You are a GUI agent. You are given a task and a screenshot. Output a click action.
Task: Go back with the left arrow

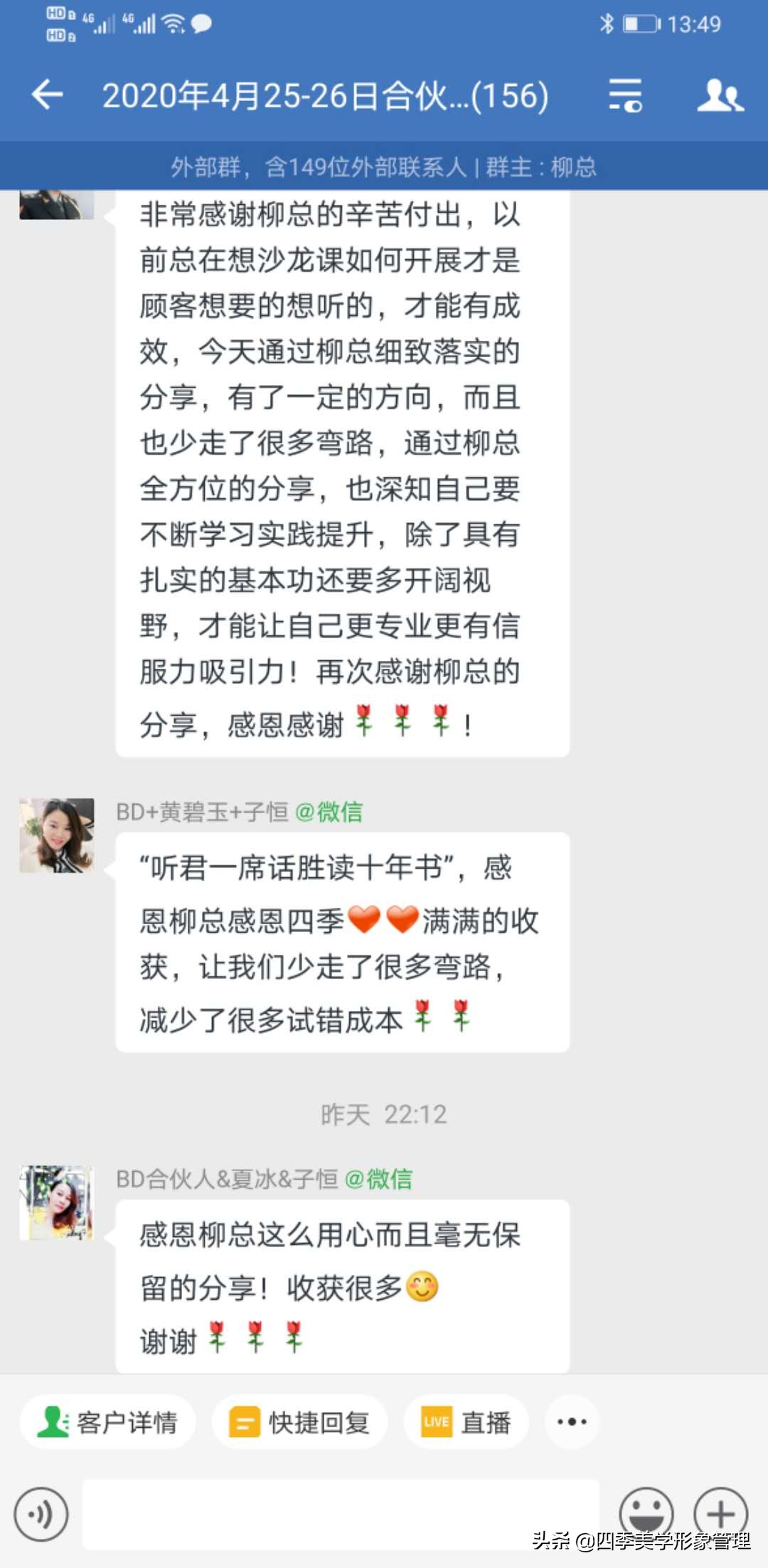pos(46,95)
